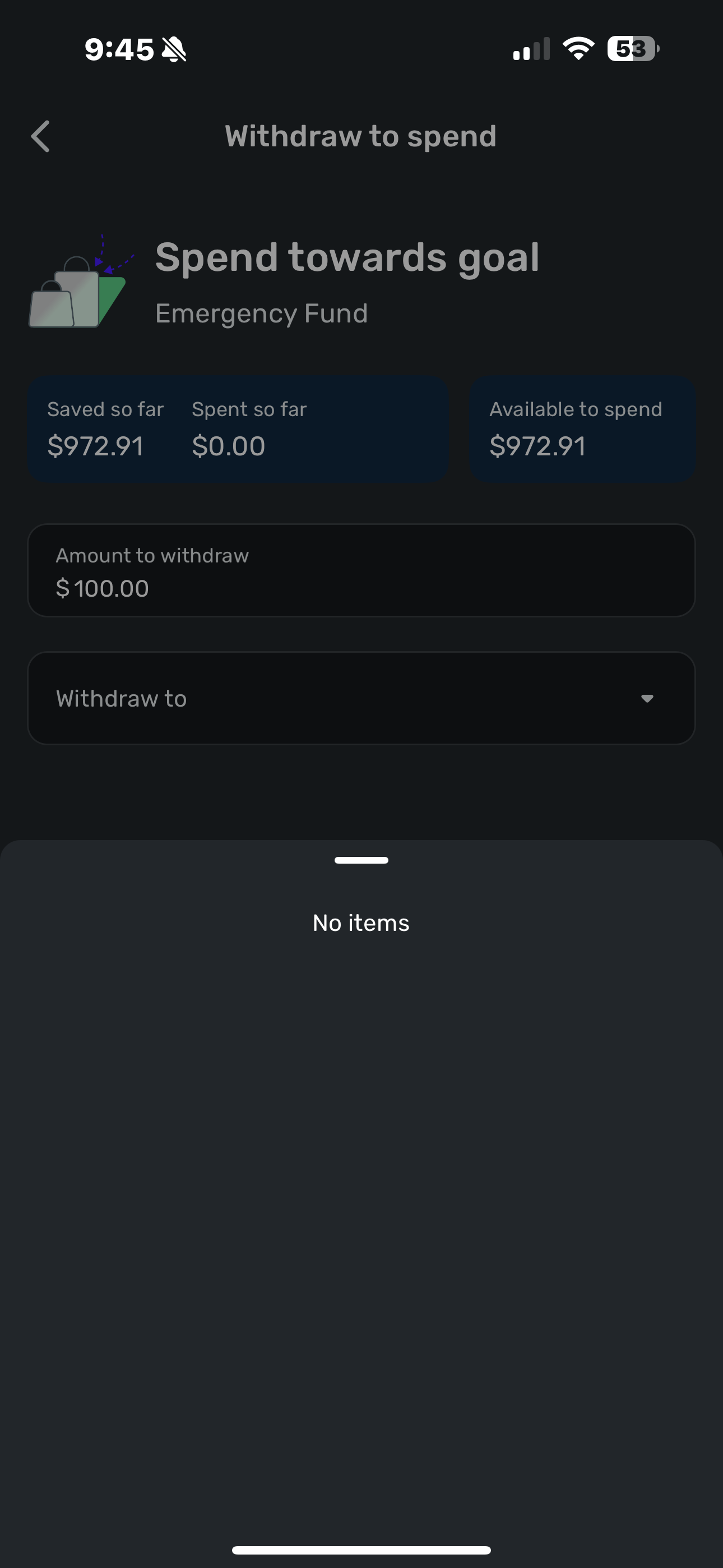
Task: Go back from Withdraw to spend
Action: click(x=41, y=136)
